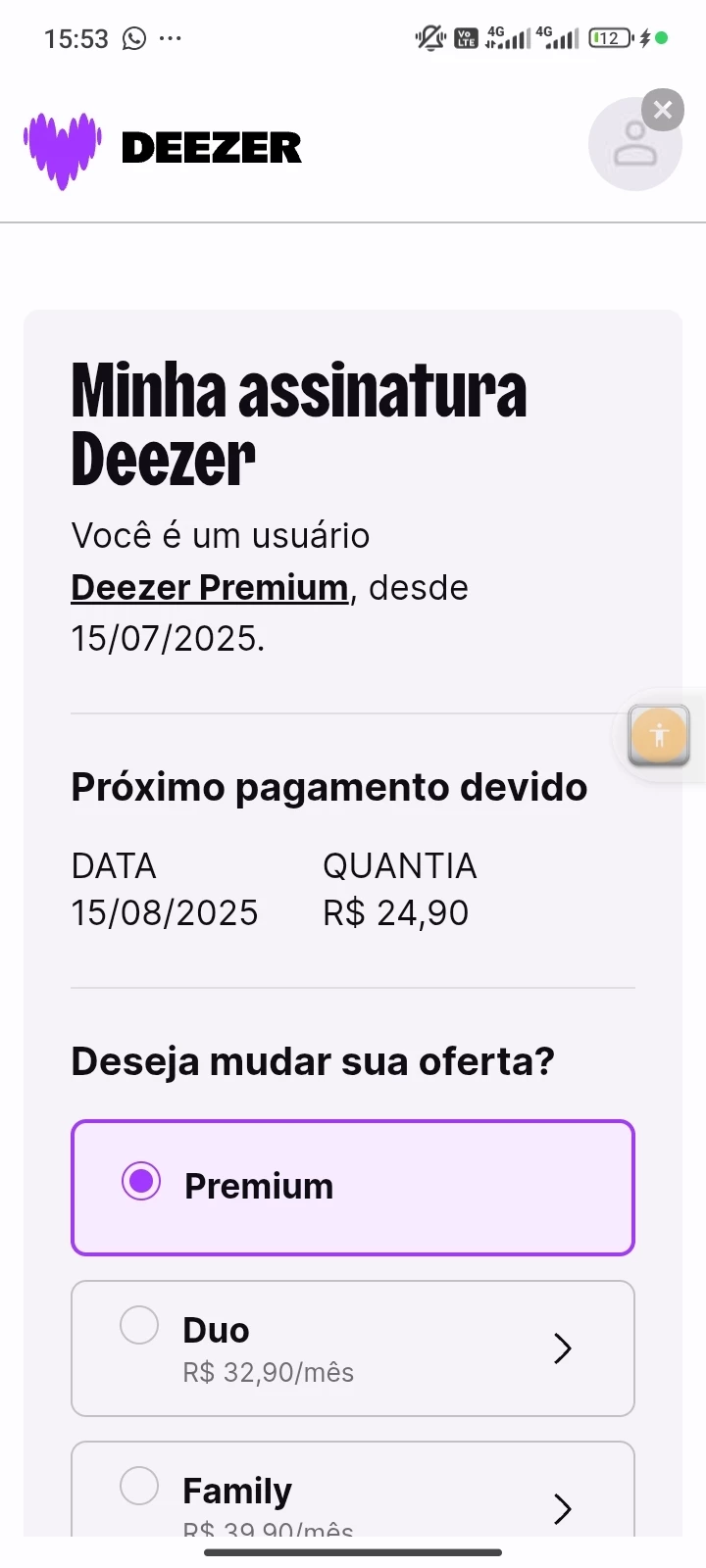The height and width of the screenshot is (1568, 706).
Task: Choose the Family plan option
Action: (x=353, y=1490)
